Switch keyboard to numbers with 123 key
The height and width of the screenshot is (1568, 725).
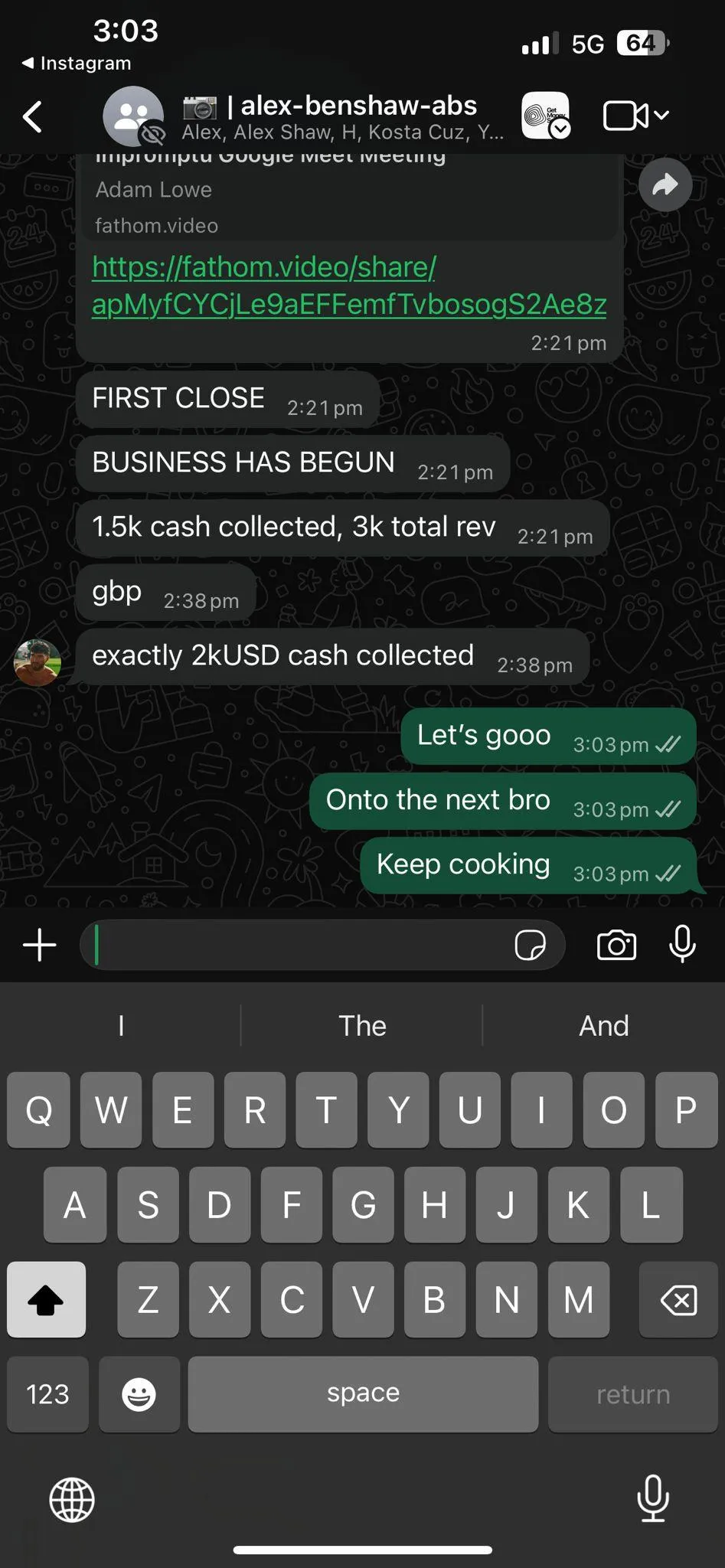47,1394
